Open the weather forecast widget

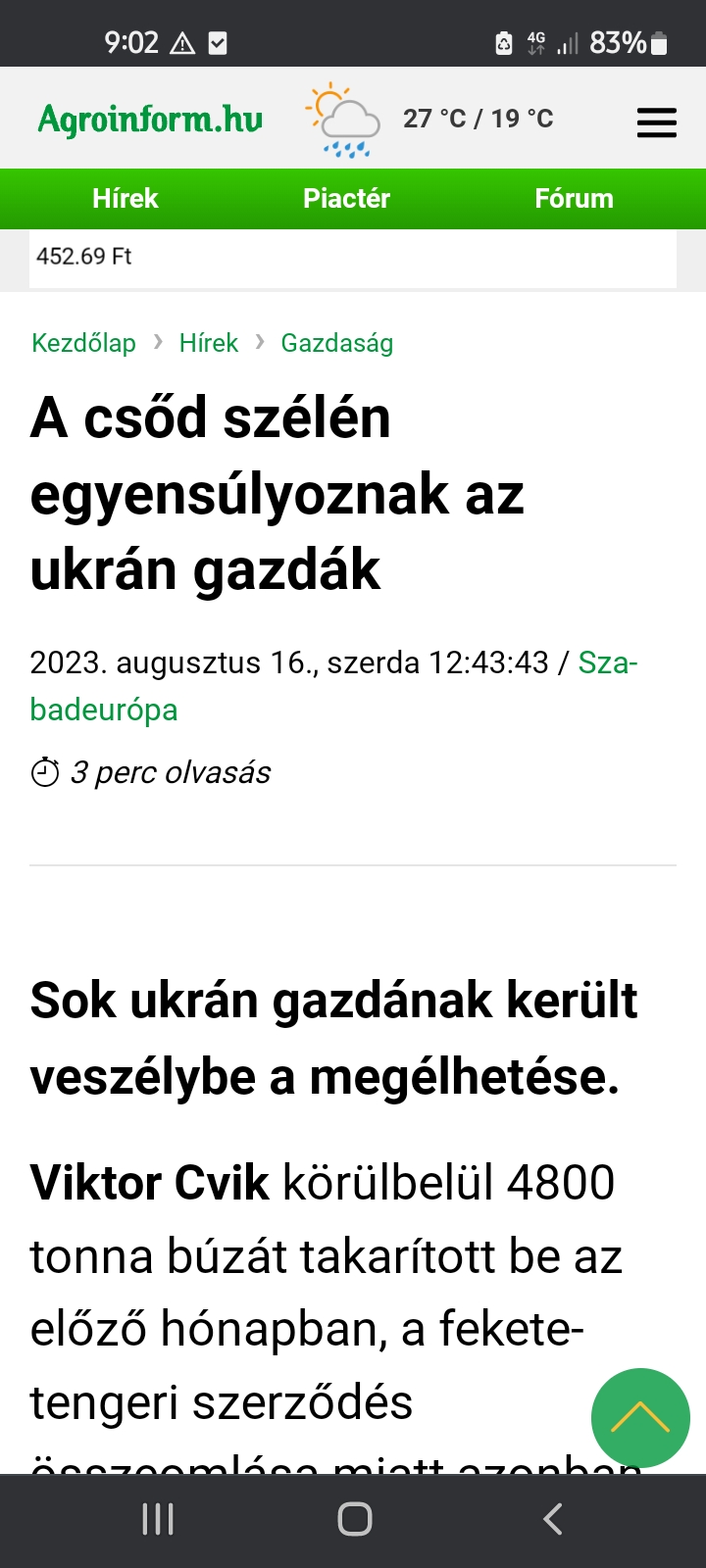tap(429, 119)
